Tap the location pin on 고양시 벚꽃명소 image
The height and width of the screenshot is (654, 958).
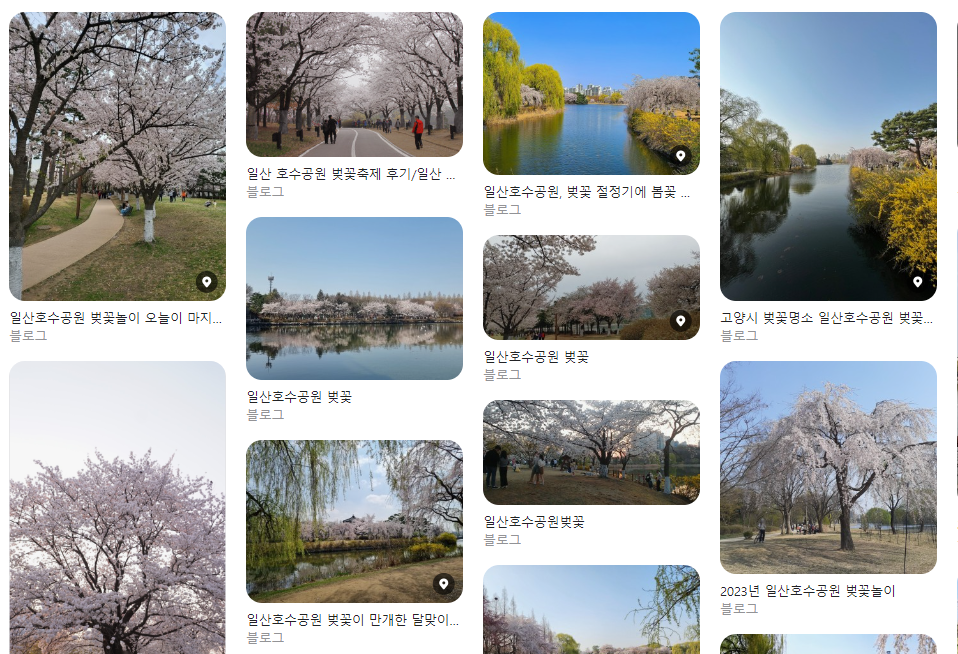(918, 282)
